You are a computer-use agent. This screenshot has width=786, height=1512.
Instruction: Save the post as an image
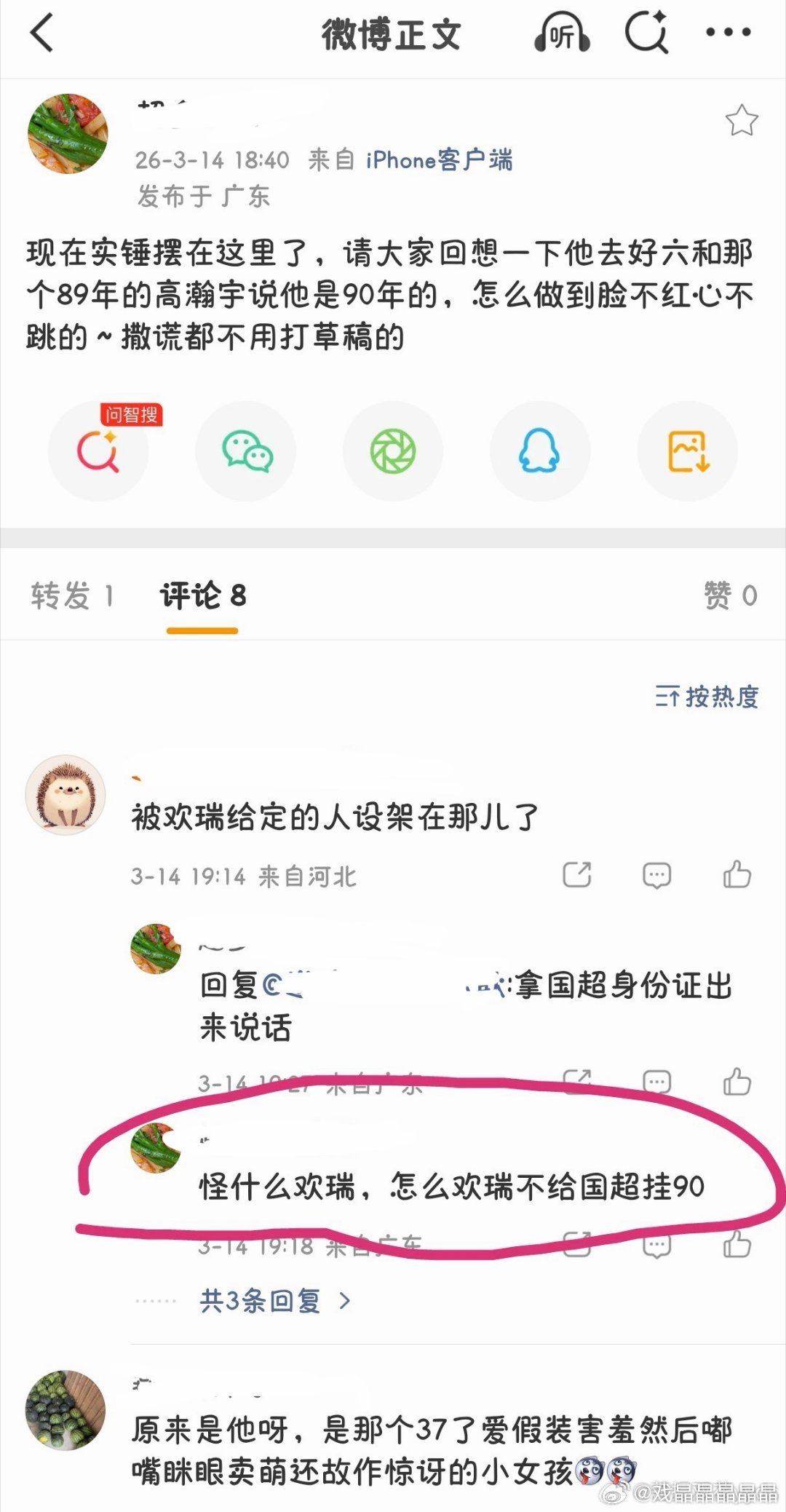point(686,451)
